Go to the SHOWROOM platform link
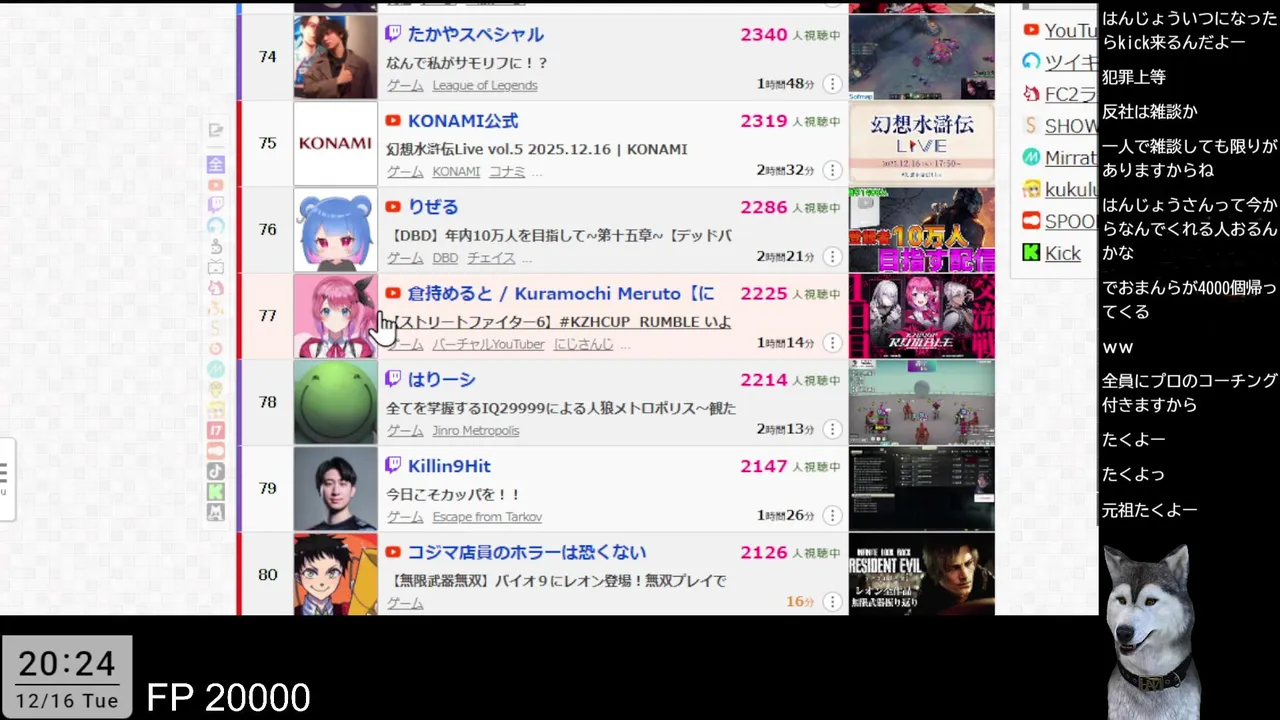 [x=1069, y=126]
